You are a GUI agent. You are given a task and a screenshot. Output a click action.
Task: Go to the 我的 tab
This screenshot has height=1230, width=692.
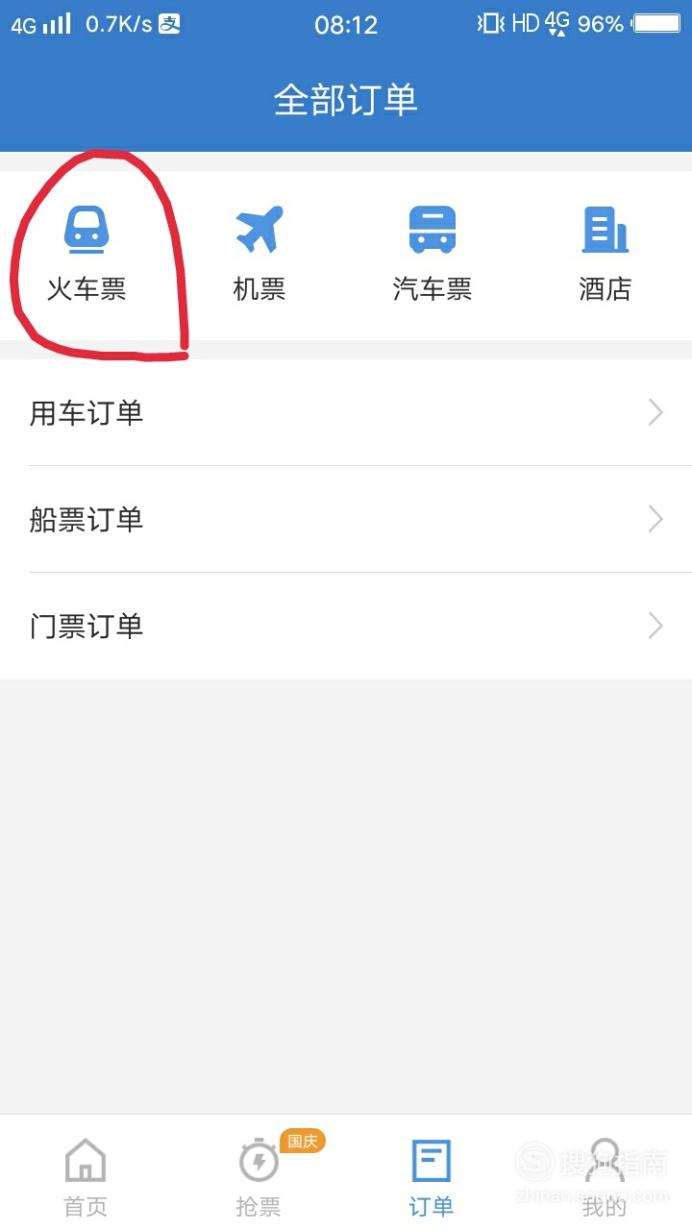(605, 1176)
